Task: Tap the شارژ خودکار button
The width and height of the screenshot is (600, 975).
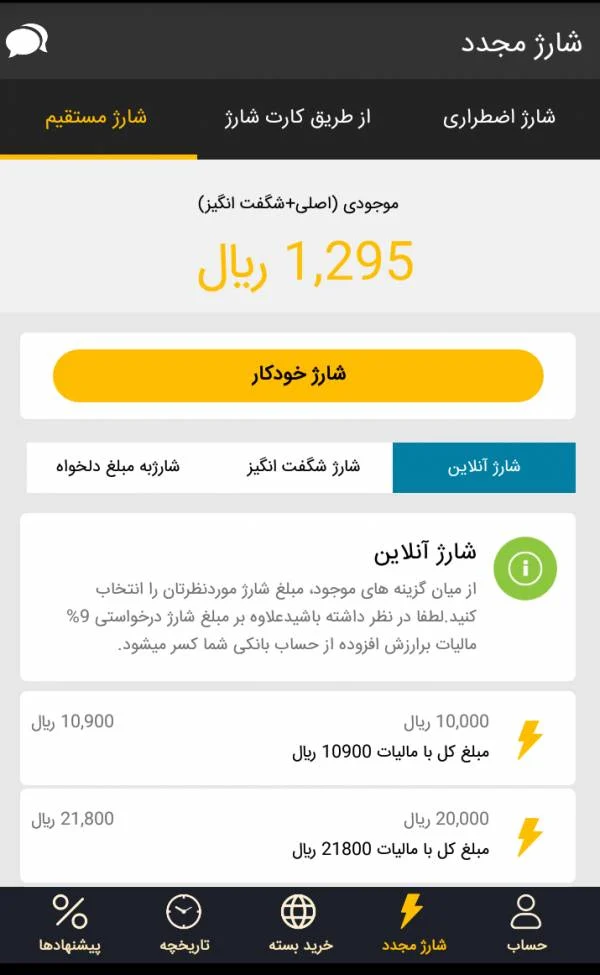Action: tap(298, 375)
